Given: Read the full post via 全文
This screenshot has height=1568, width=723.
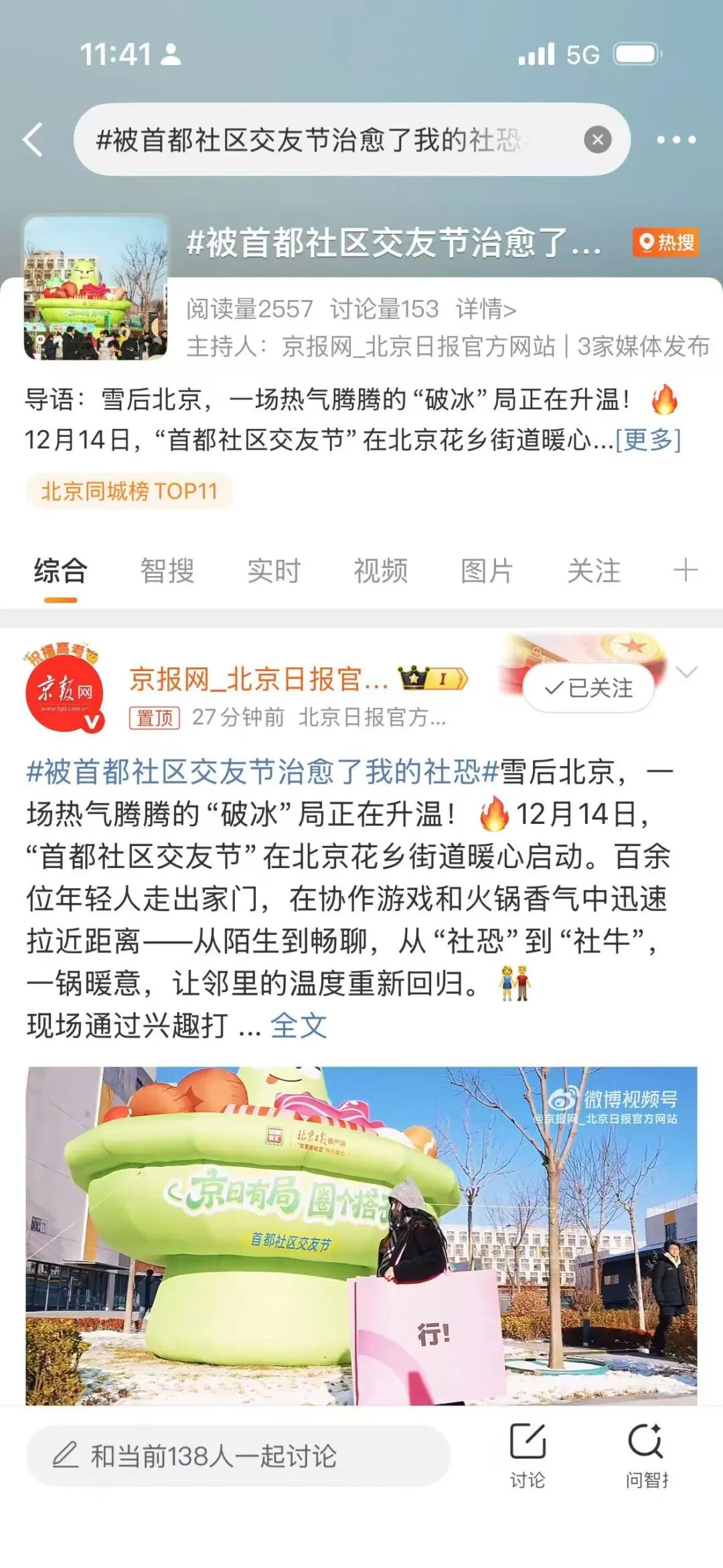Looking at the screenshot, I should [x=299, y=1025].
